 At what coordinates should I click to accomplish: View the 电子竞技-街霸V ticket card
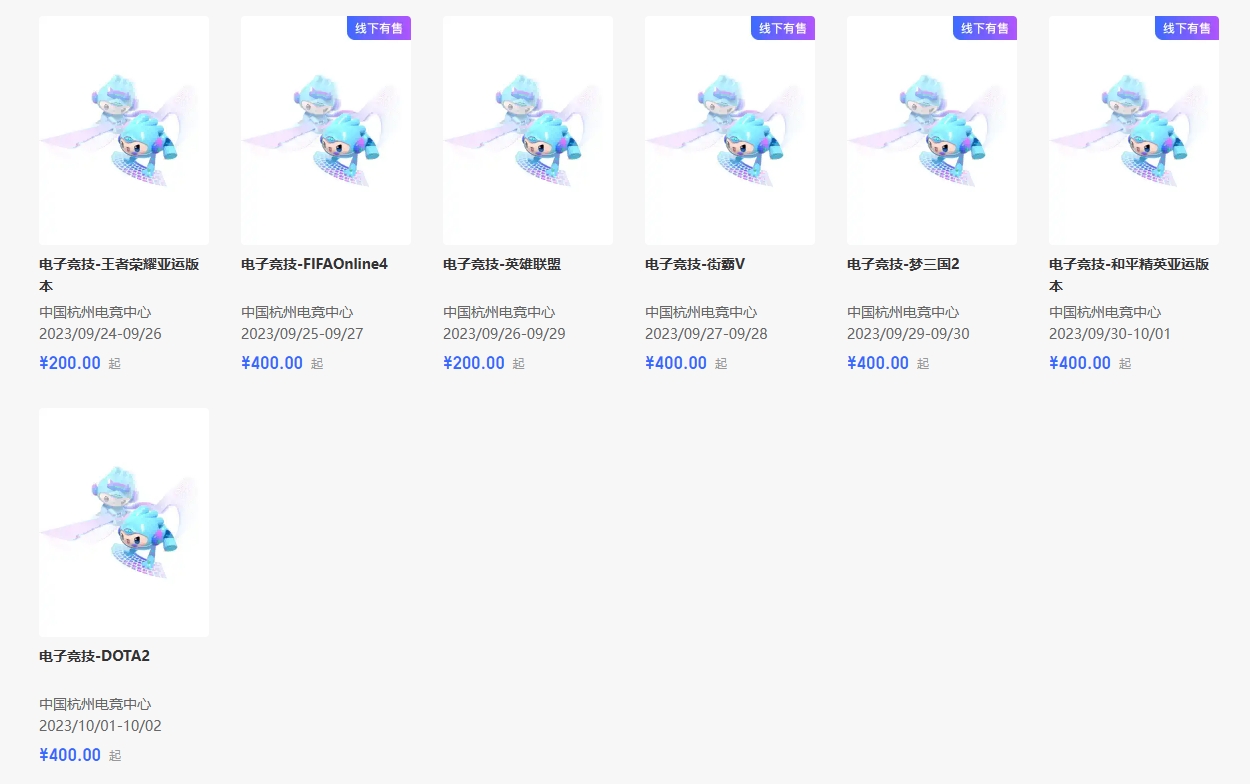tap(730, 130)
